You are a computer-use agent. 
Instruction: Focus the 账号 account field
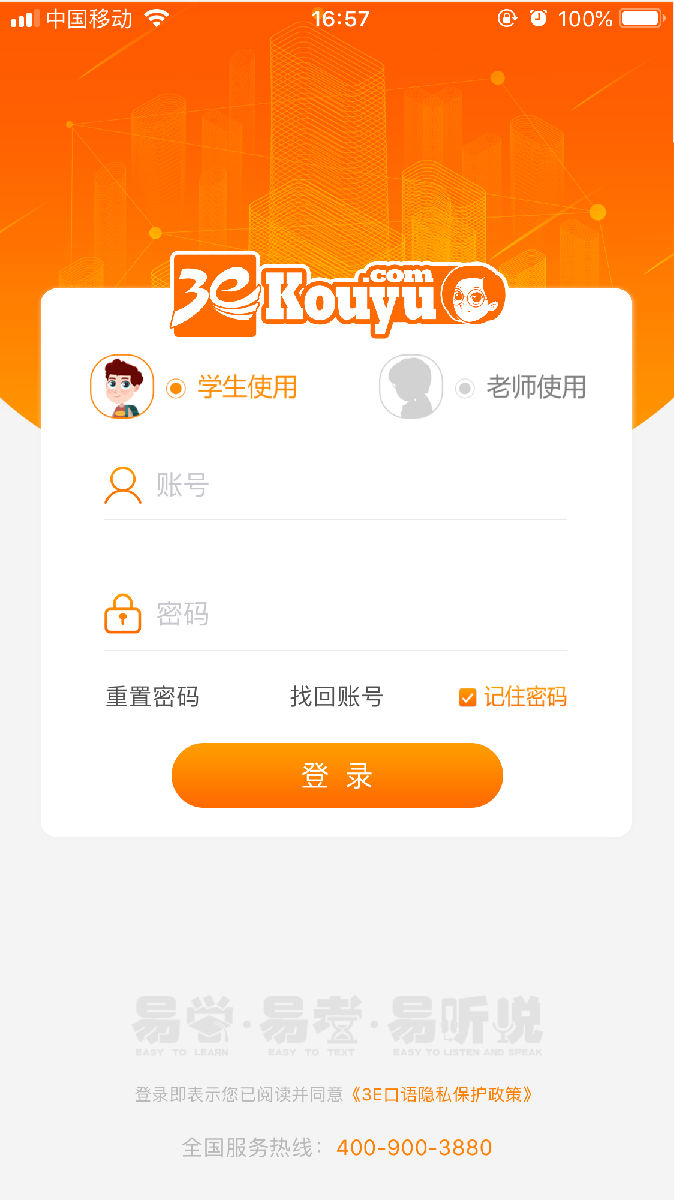pyautogui.click(x=360, y=486)
